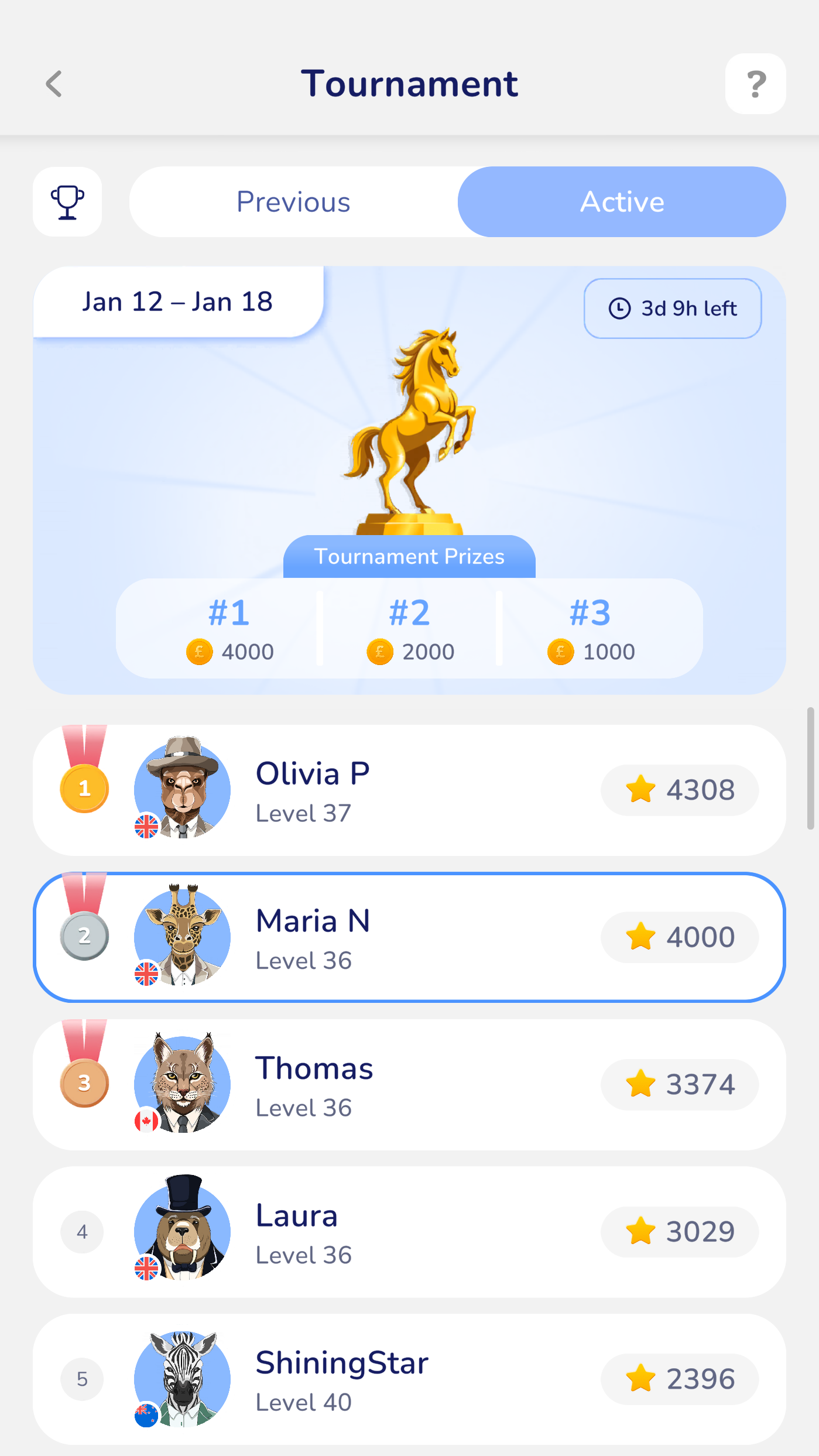Switch to the Previous tournament tab
This screenshot has width=819, height=1456.
[294, 201]
